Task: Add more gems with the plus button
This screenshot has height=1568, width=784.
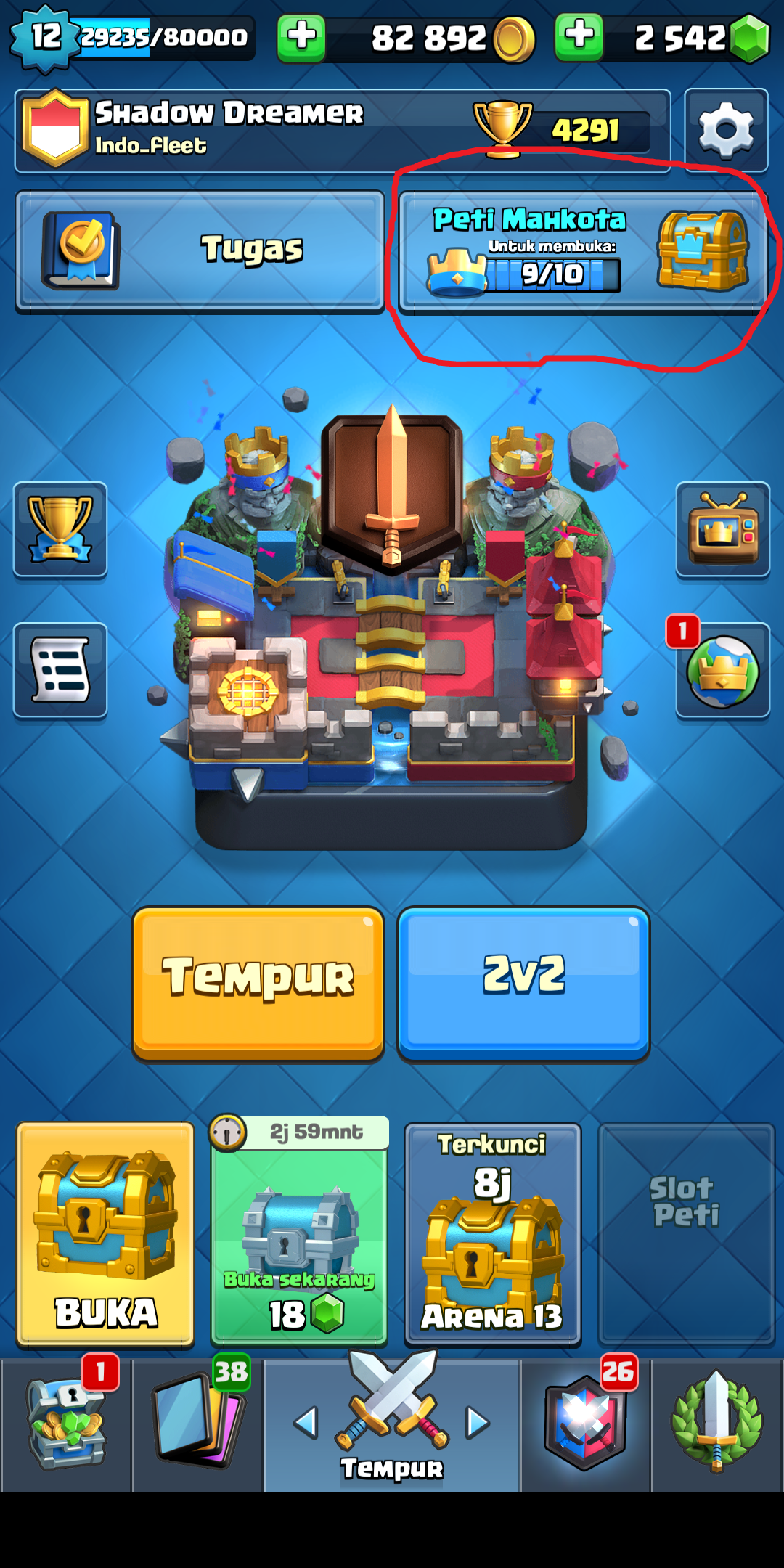Action: (x=579, y=37)
